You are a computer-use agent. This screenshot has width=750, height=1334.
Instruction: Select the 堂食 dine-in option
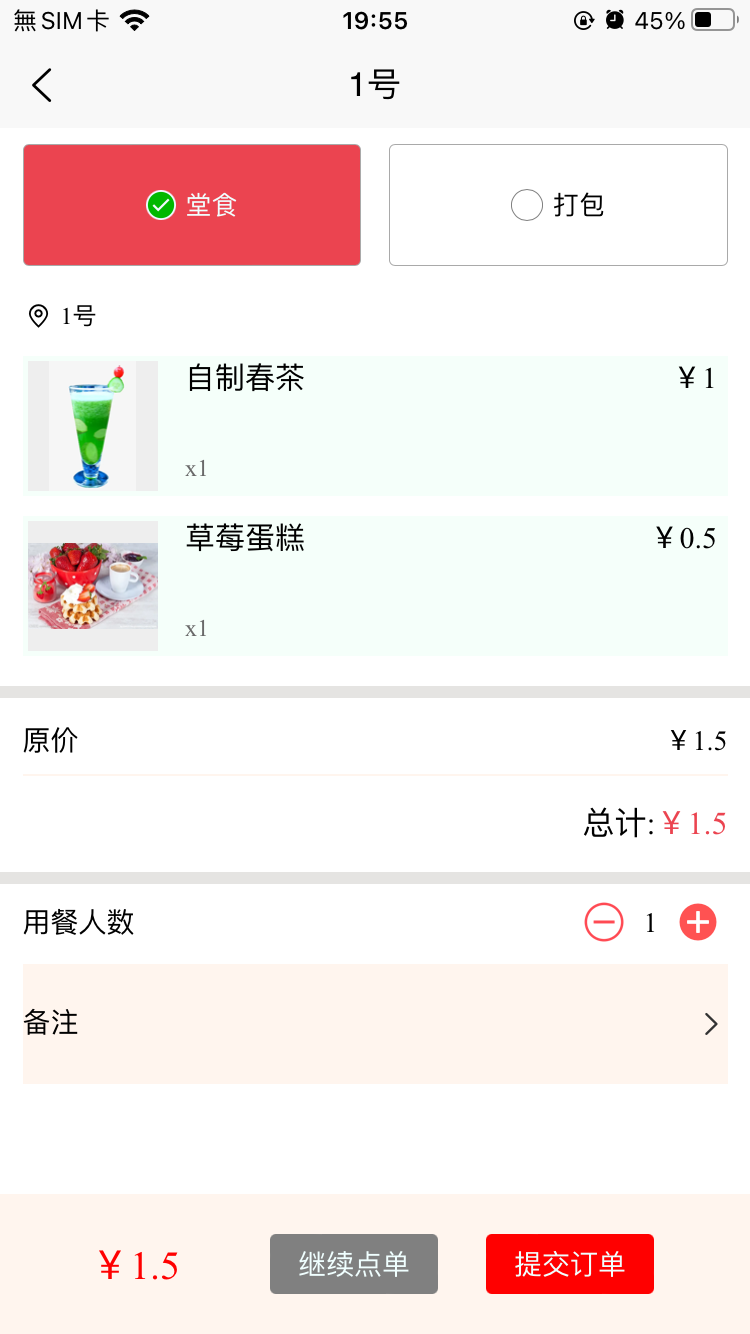[192, 205]
